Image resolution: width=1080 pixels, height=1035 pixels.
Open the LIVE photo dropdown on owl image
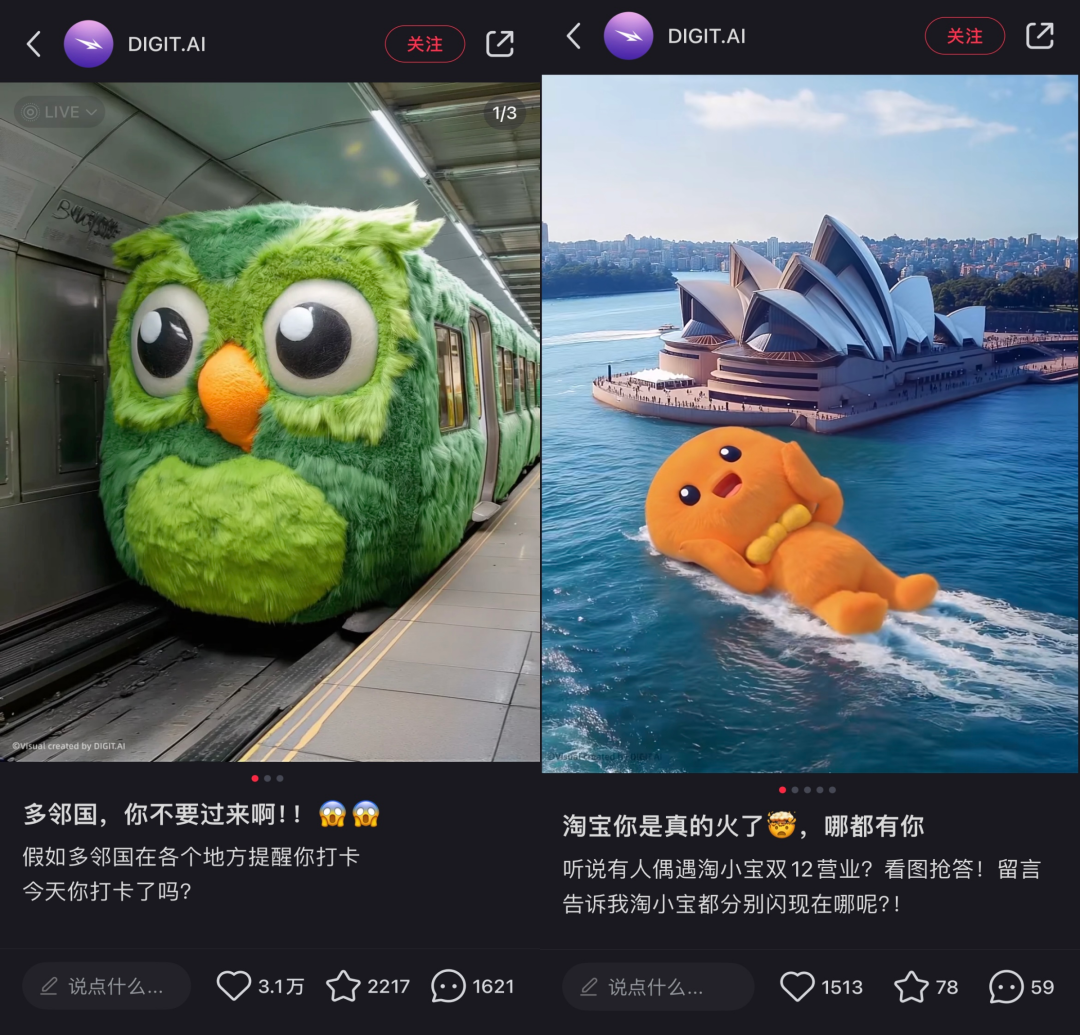click(x=60, y=112)
